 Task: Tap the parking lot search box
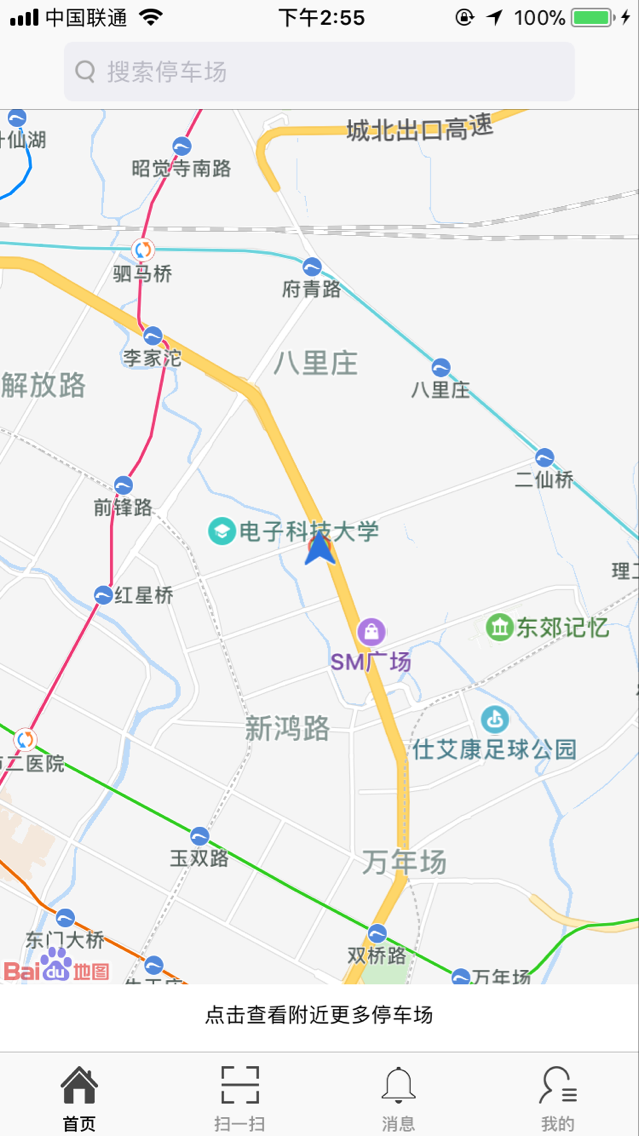(x=319, y=71)
